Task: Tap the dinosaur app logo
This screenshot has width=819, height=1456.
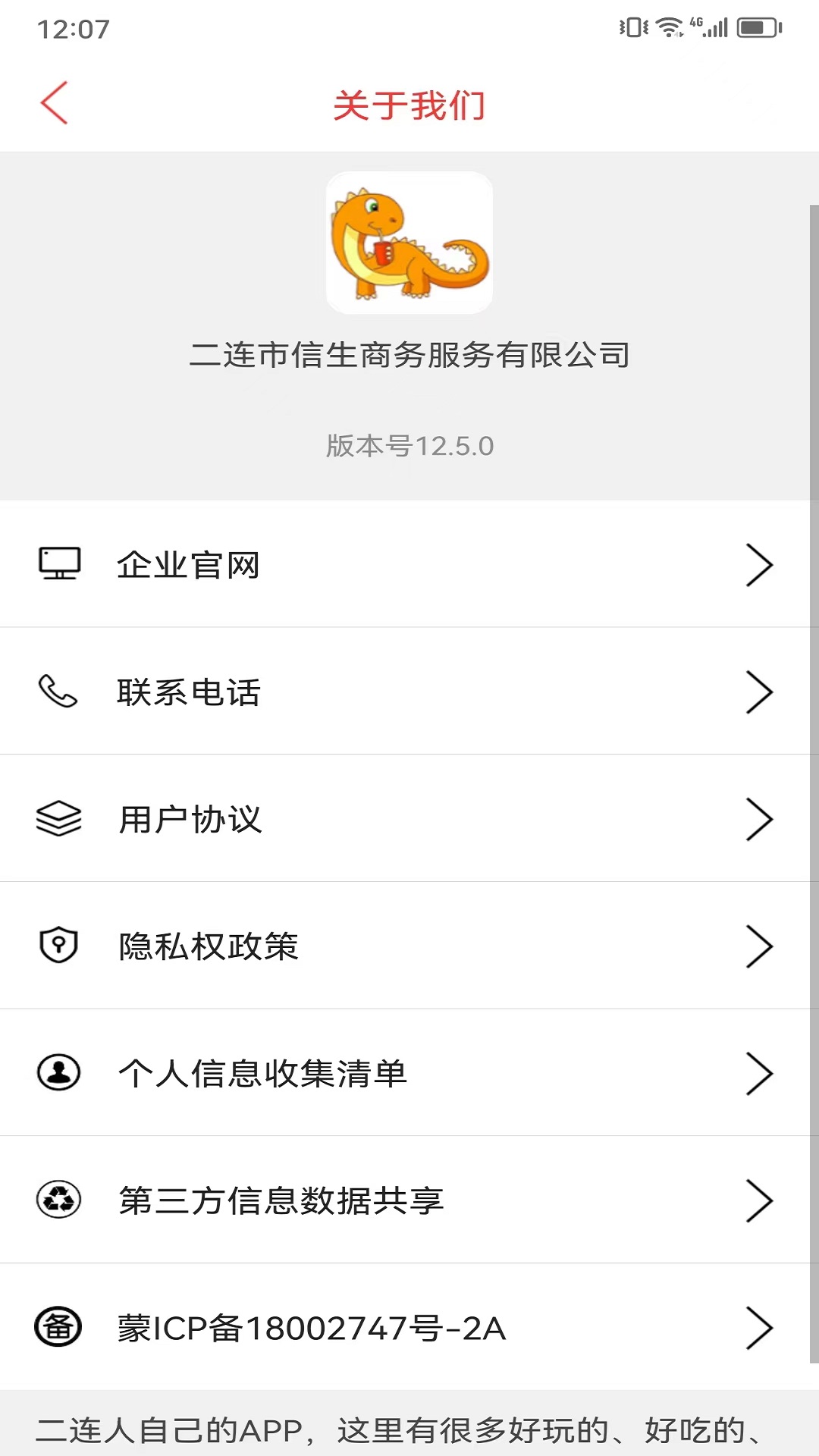Action: click(409, 243)
